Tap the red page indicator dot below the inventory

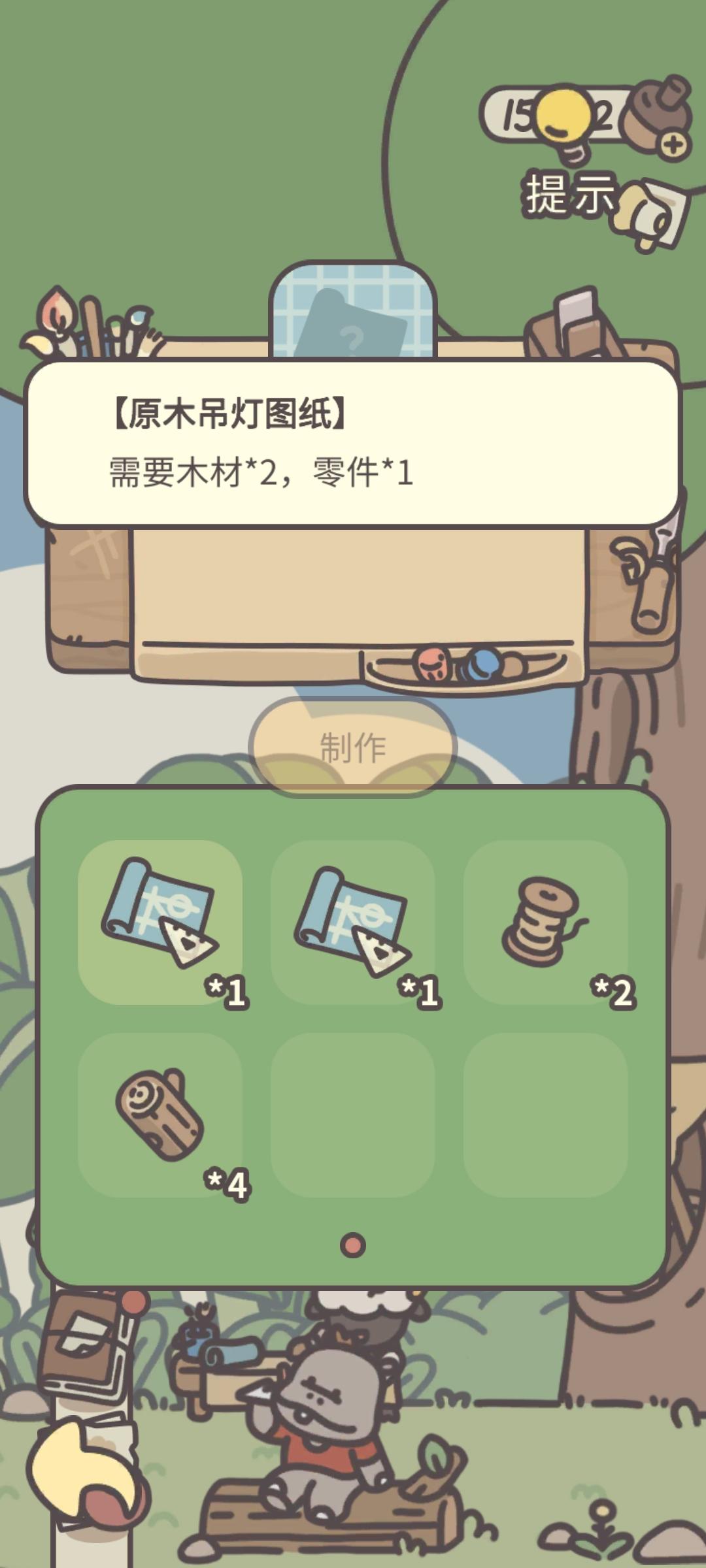352,1243
